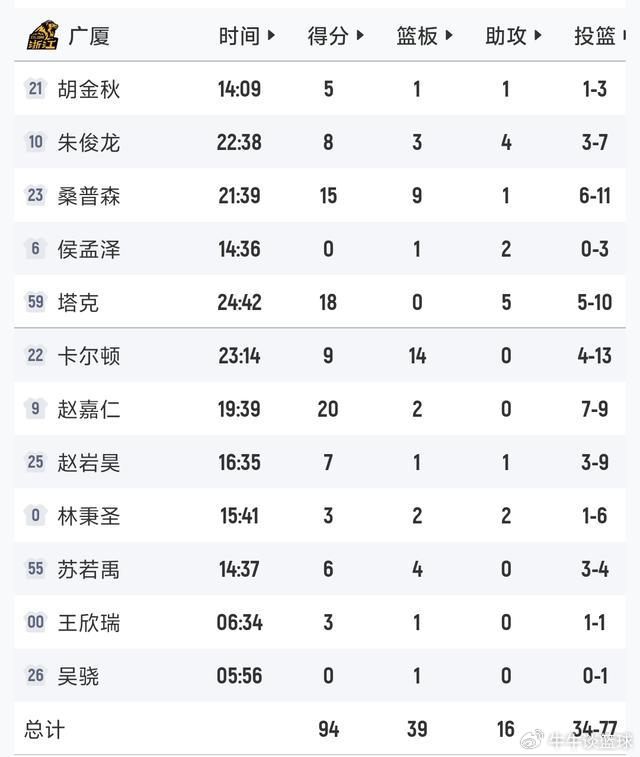Sort players by 投篮 column
Image resolution: width=640 pixels, height=757 pixels.
pos(600,36)
